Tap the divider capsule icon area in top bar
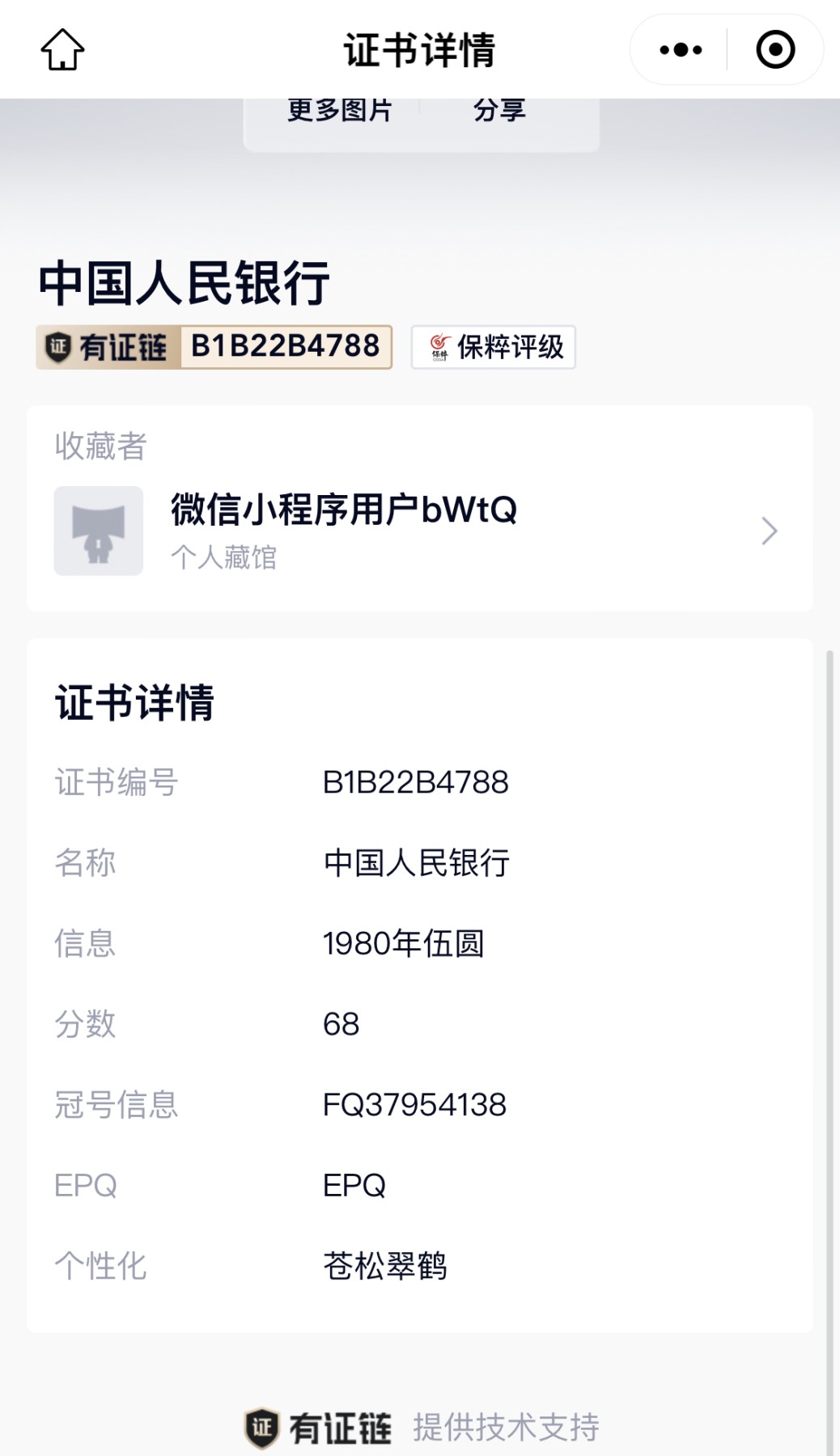Viewport: 840px width, 1456px height. pyautogui.click(x=727, y=49)
